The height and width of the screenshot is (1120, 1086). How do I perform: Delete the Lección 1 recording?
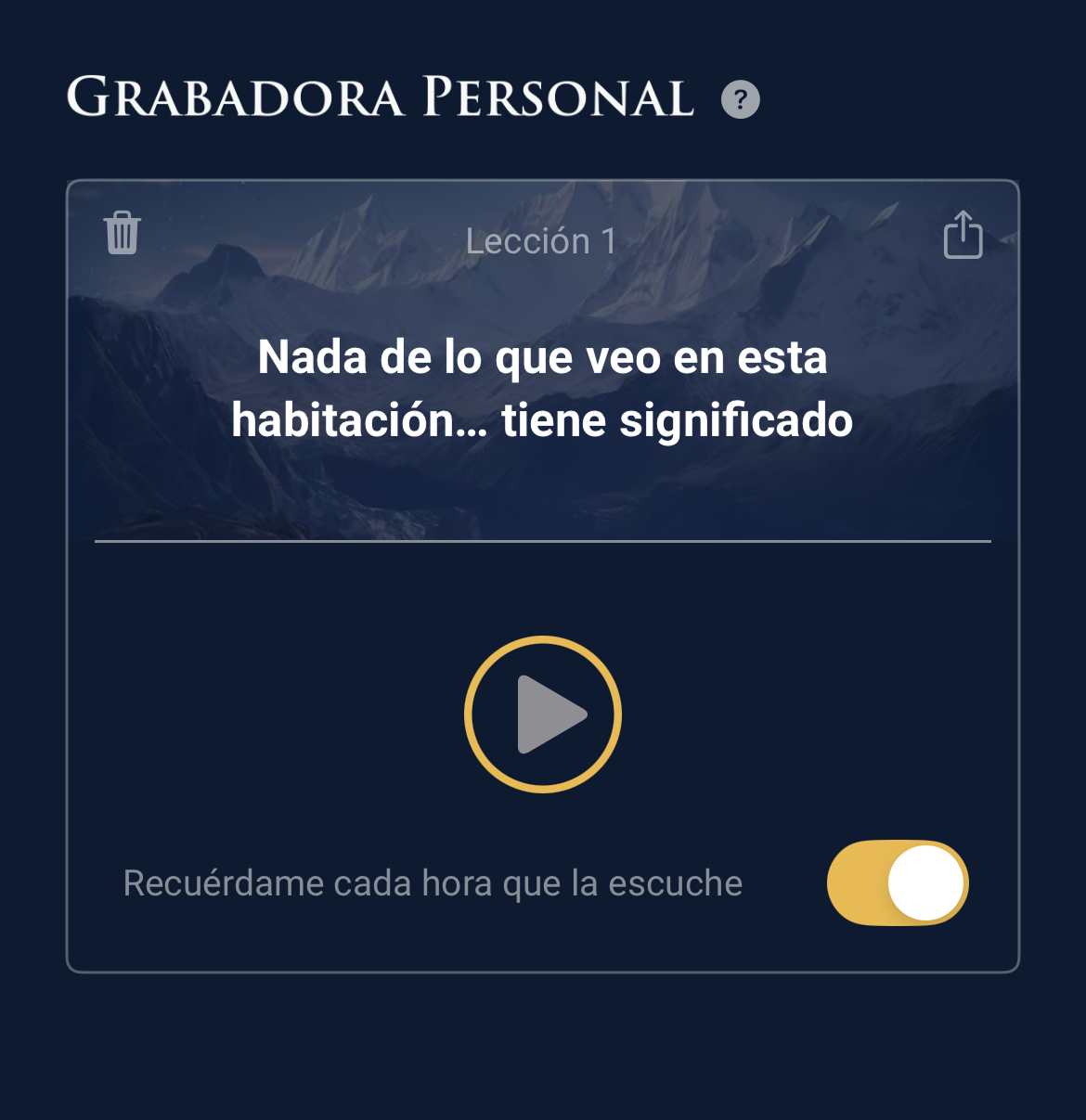pyautogui.click(x=122, y=232)
